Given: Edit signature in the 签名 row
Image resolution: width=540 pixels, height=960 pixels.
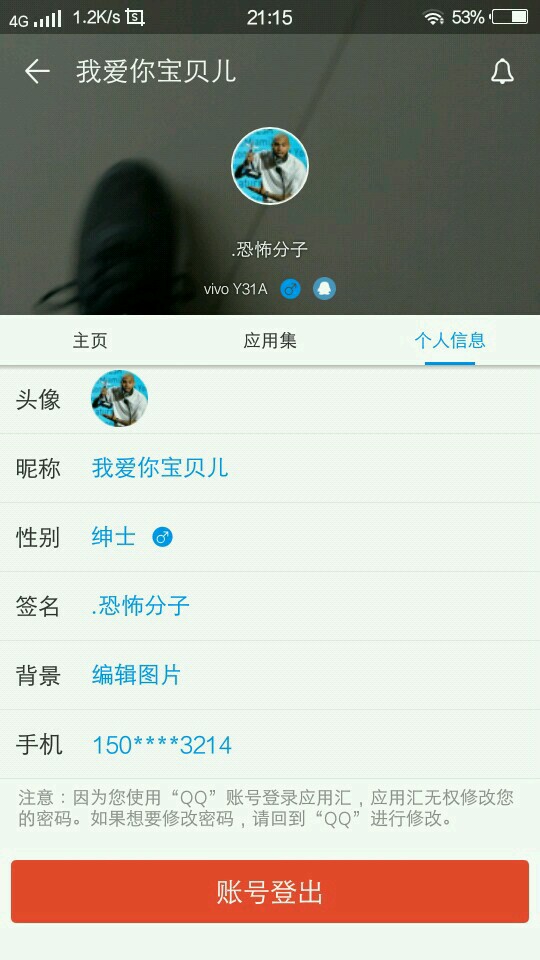Looking at the screenshot, I should 270,607.
